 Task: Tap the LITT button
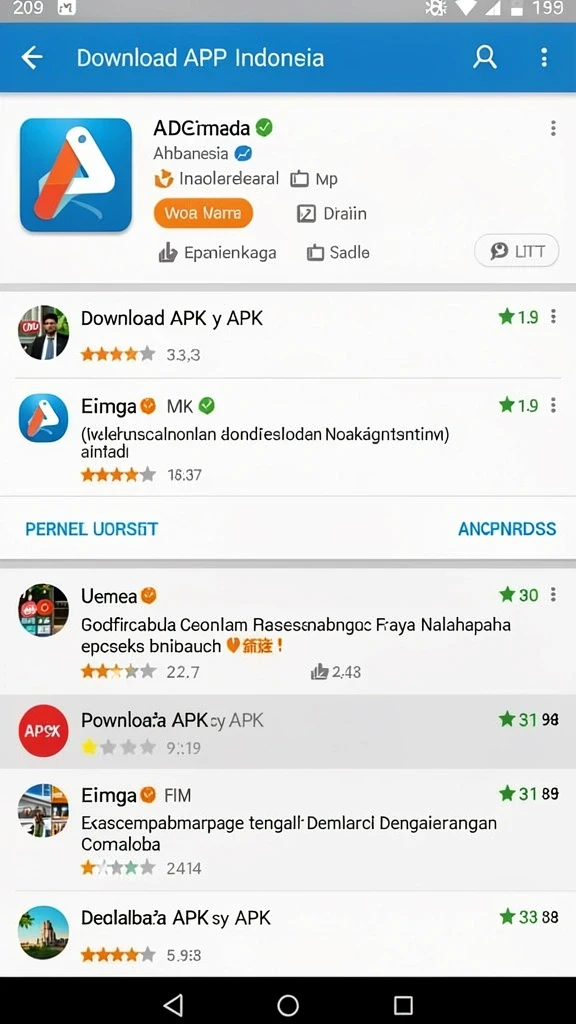tap(517, 251)
